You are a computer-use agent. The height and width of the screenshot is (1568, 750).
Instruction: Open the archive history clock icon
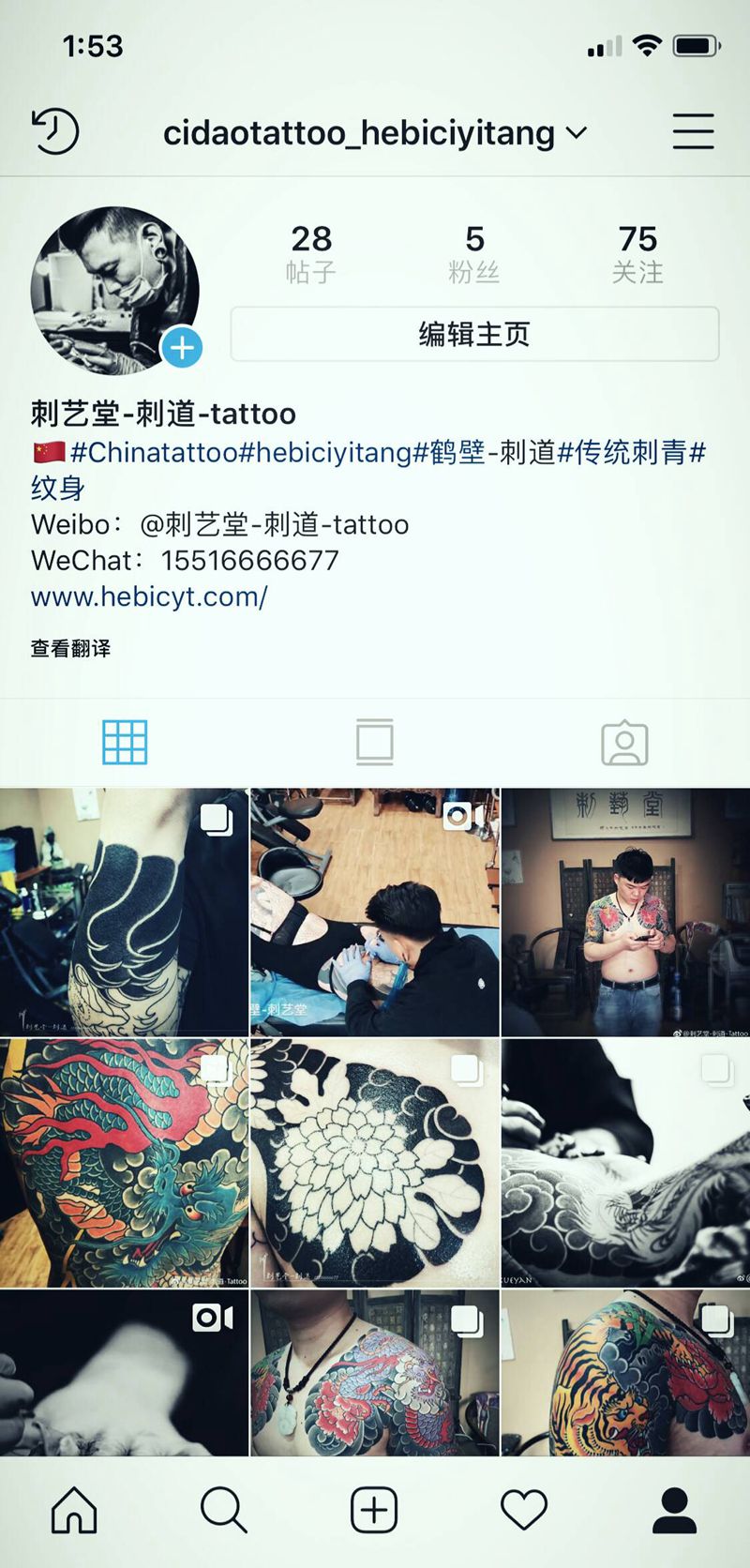point(55,131)
